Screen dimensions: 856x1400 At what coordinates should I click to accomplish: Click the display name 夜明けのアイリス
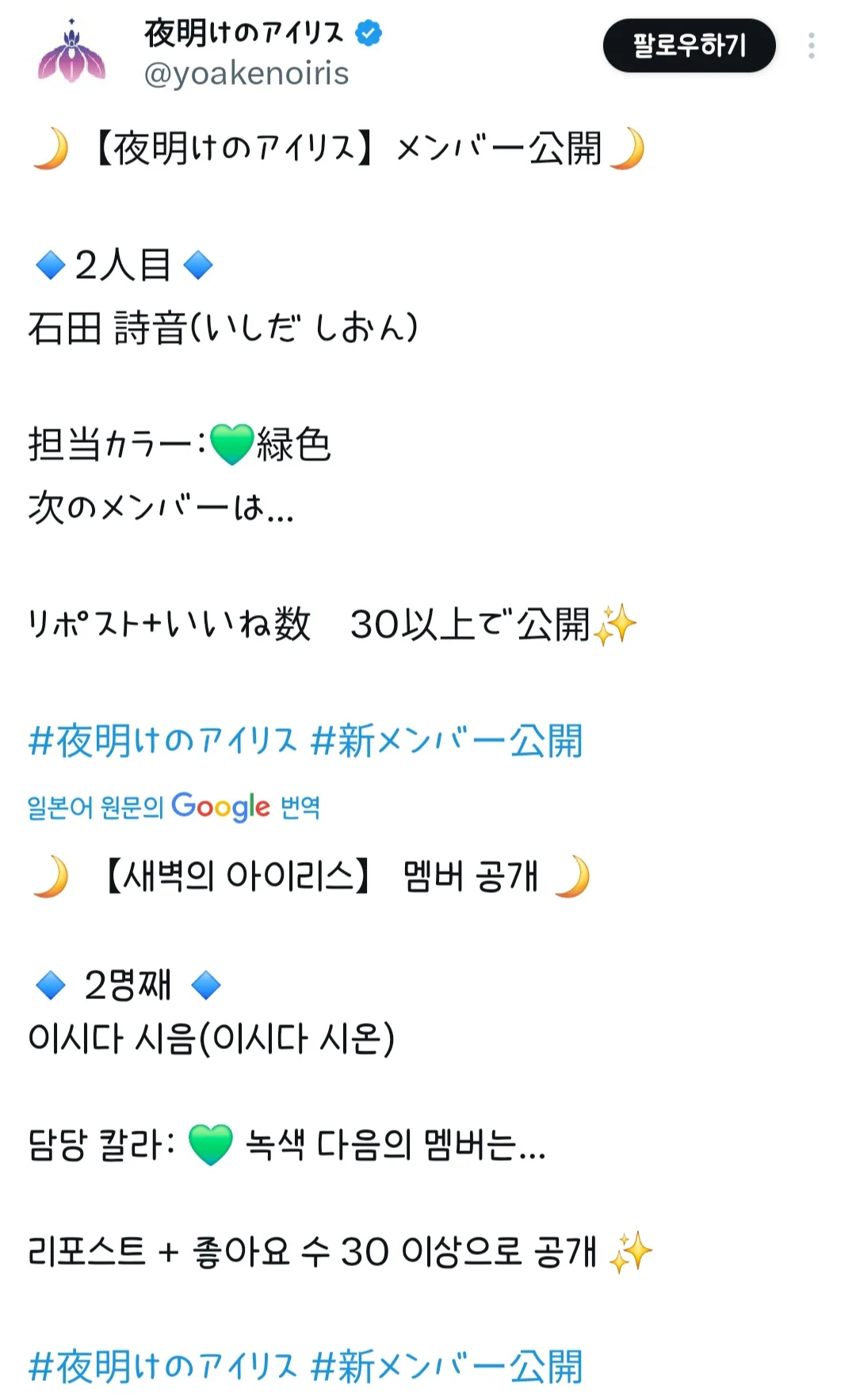(246, 32)
